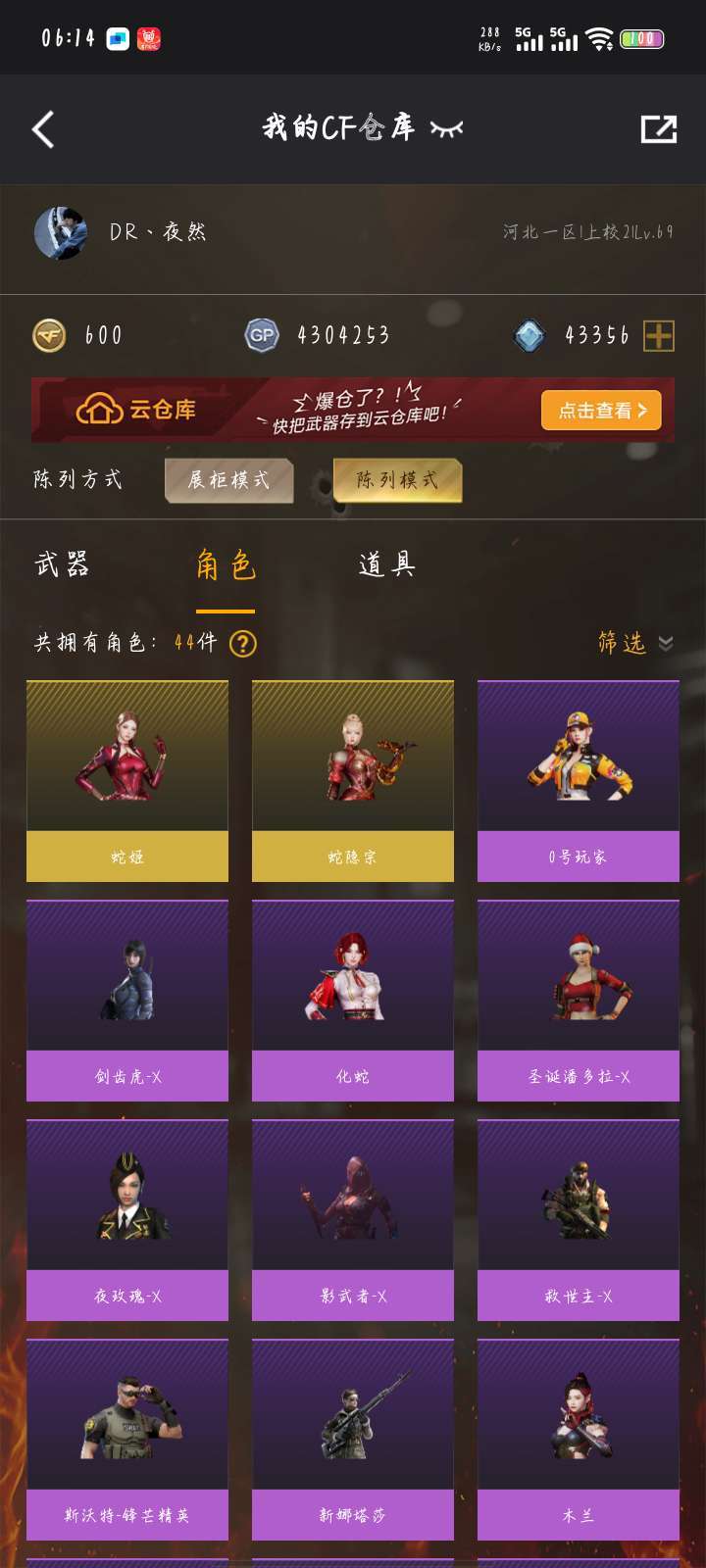Tap the share icon in header

pos(658,129)
